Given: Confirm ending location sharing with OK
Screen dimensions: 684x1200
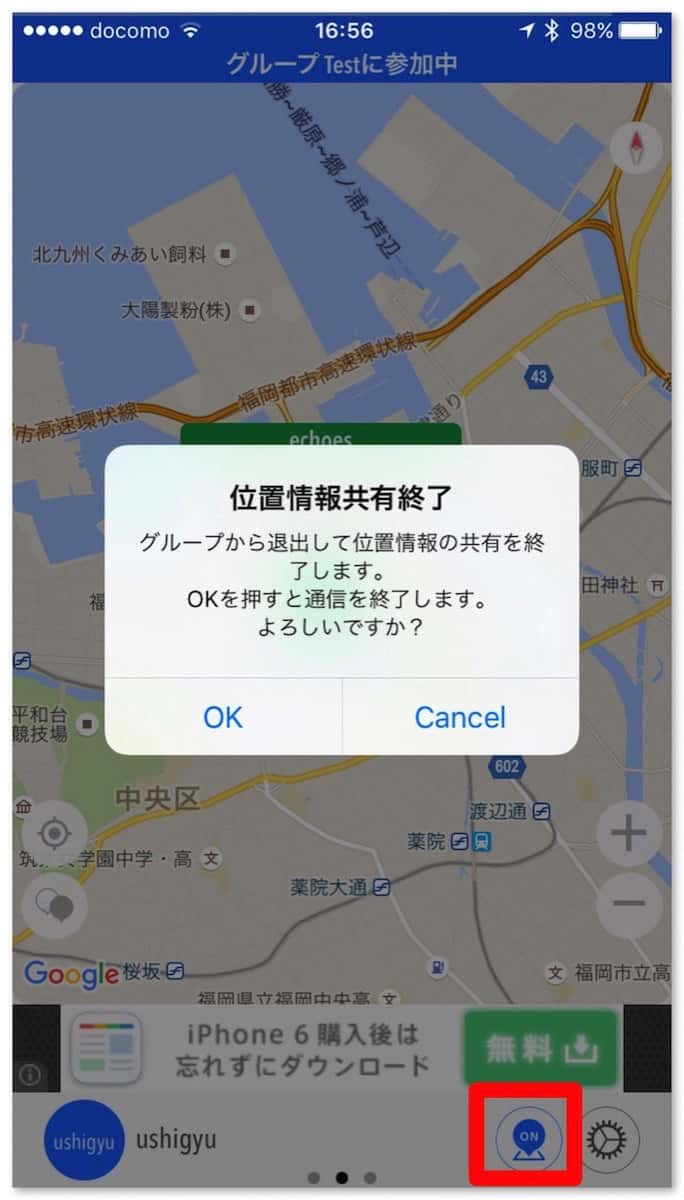Looking at the screenshot, I should [223, 717].
